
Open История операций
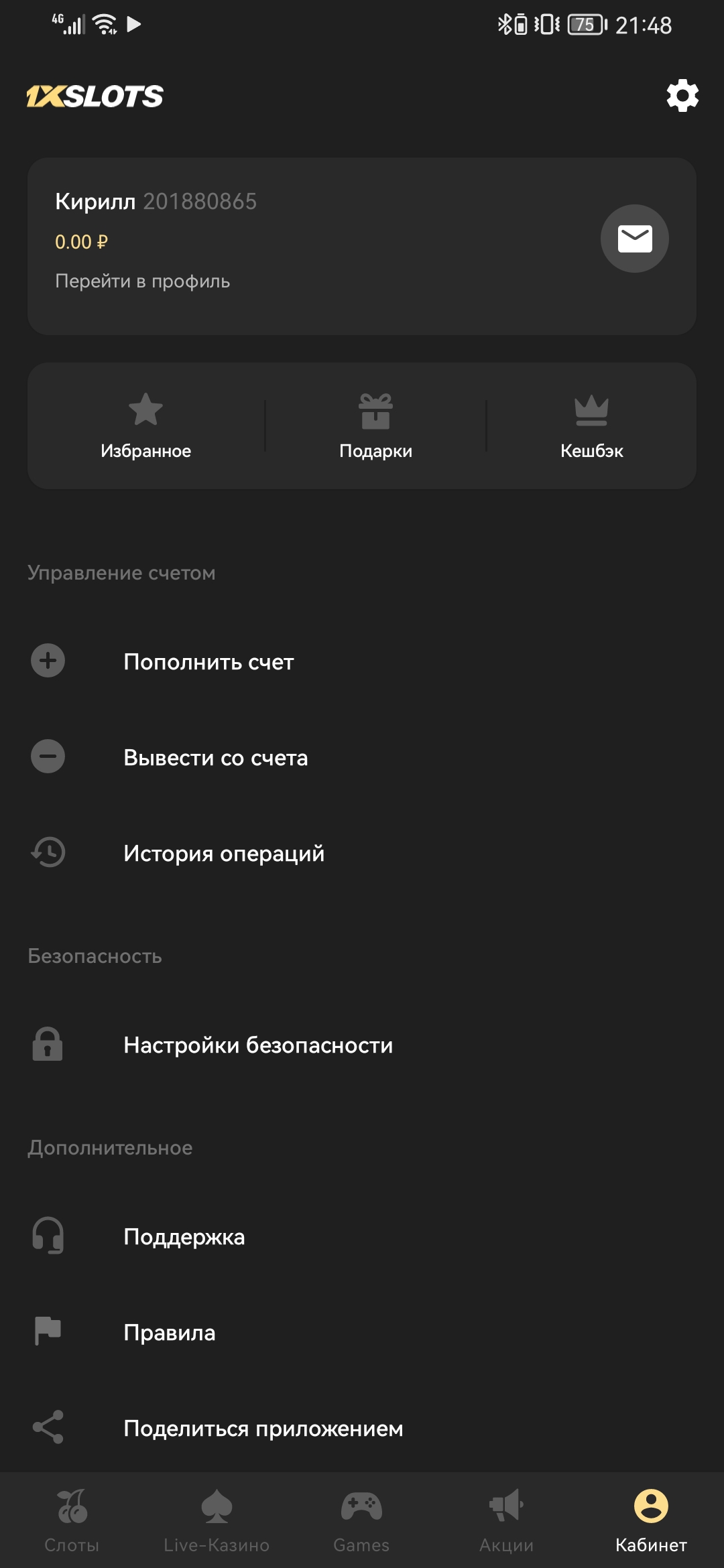pos(223,854)
